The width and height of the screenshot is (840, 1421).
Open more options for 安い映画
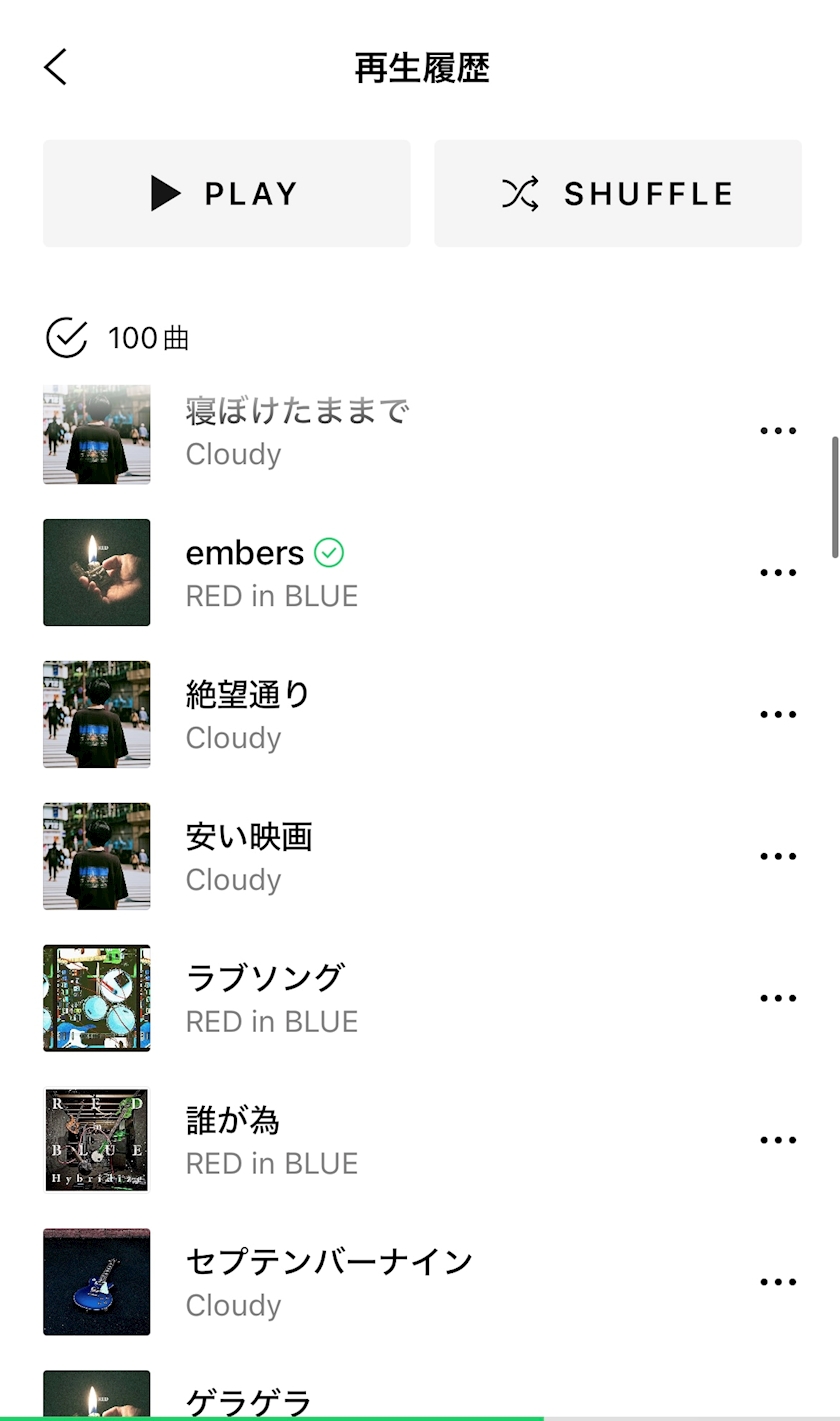777,857
